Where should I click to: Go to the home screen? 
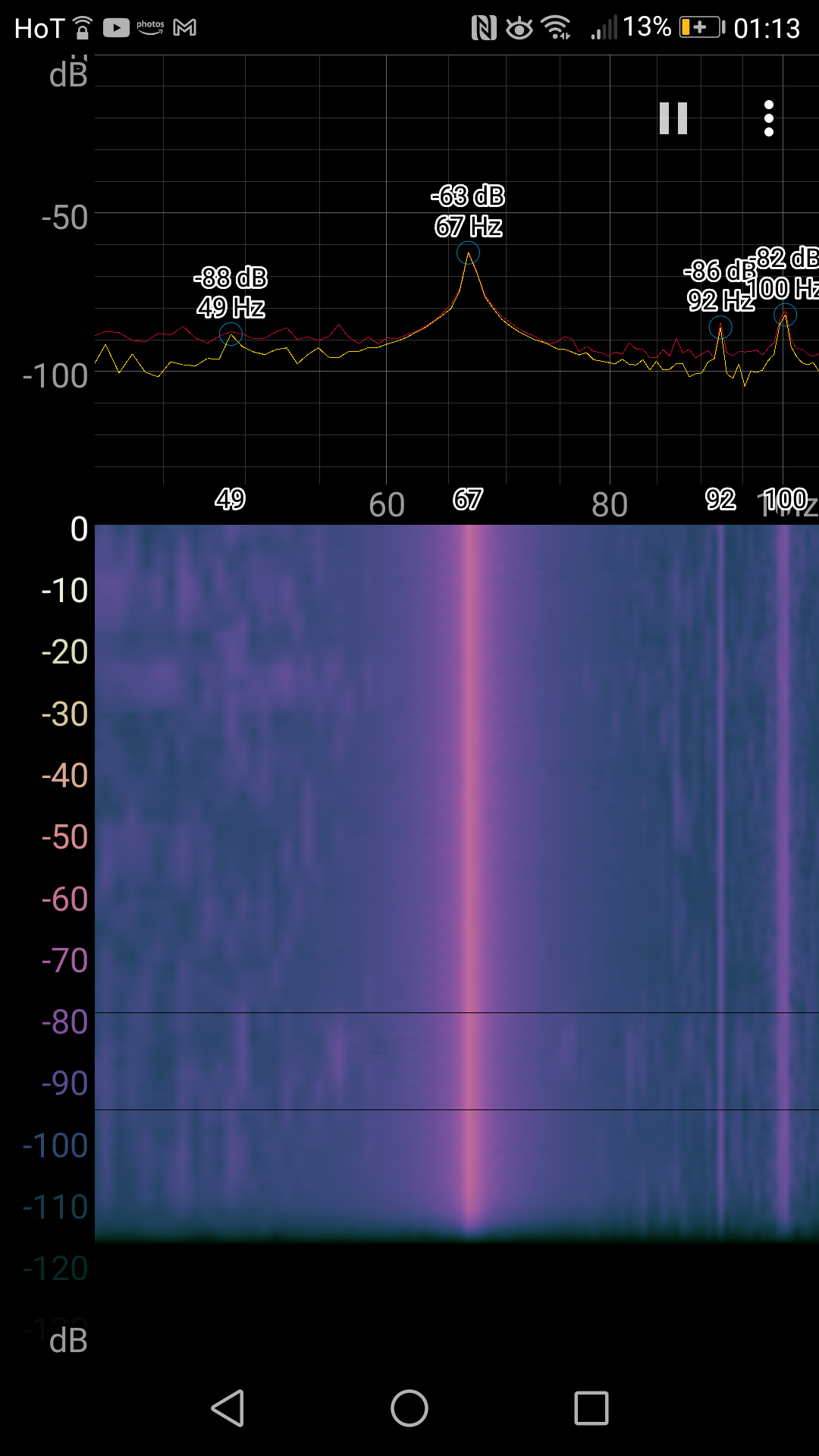[409, 1408]
